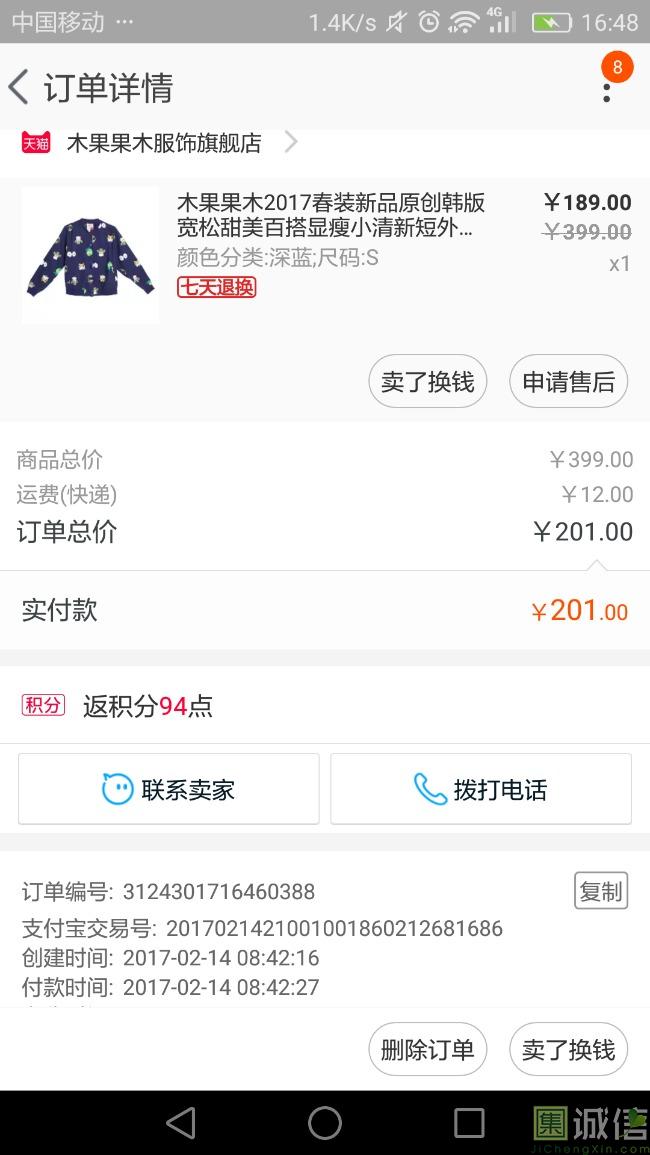Tap the system back triangle

(181, 1123)
